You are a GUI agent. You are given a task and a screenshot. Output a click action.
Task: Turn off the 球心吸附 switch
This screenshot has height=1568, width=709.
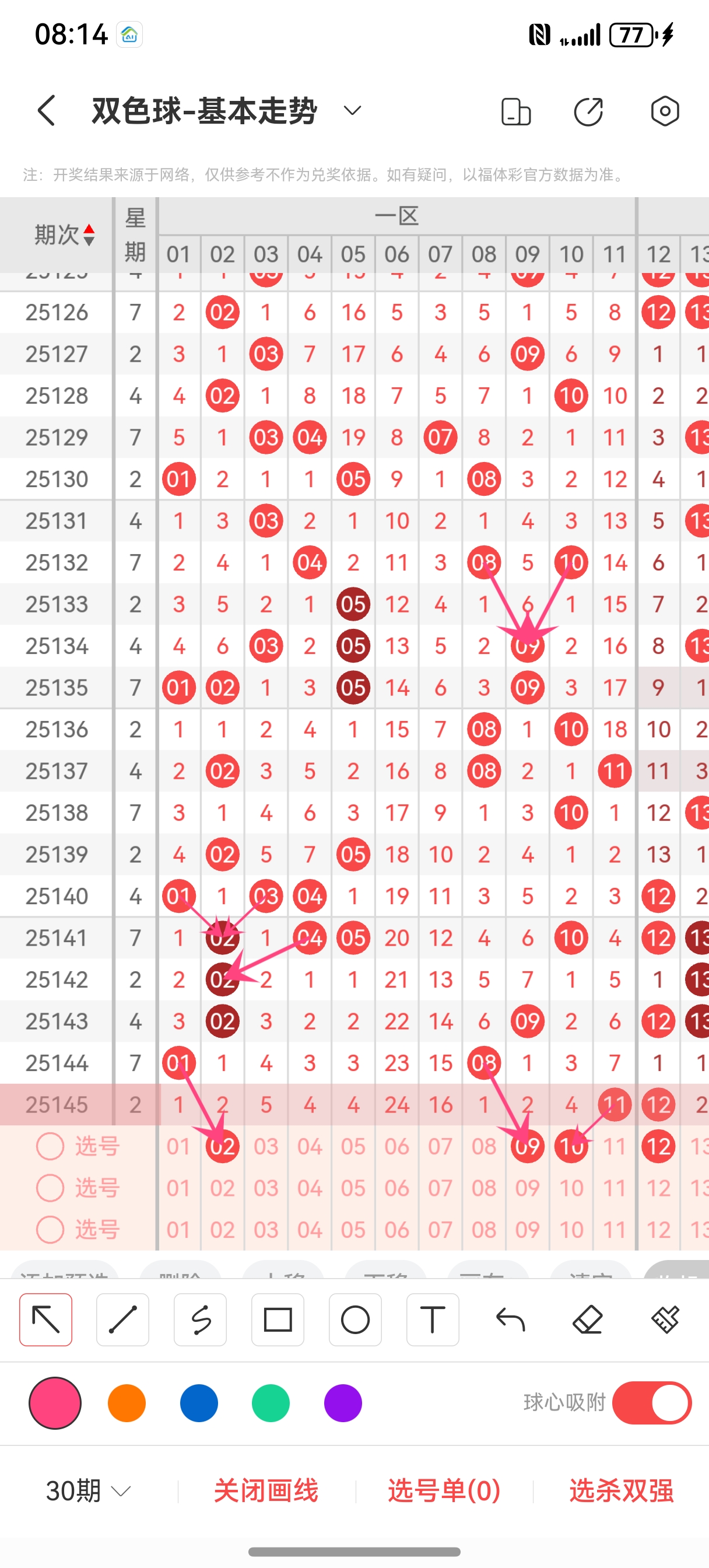(x=652, y=1403)
